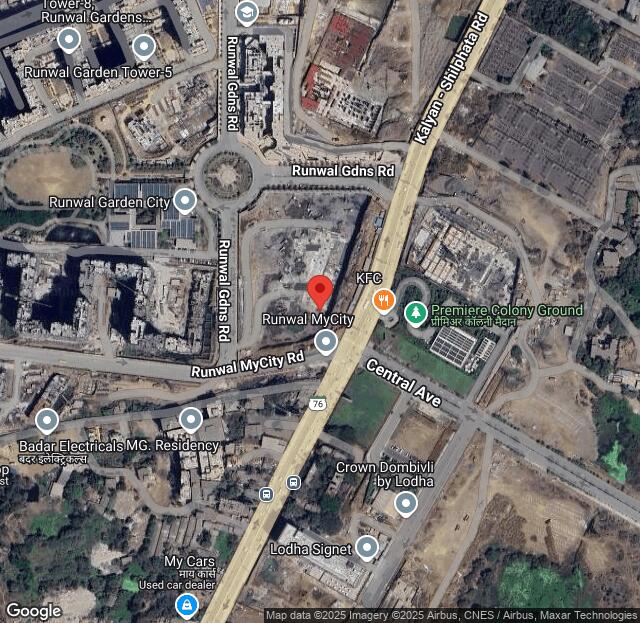The height and width of the screenshot is (623, 640).
Task: Open the Runwal Garden City place marker
Action: (x=184, y=199)
